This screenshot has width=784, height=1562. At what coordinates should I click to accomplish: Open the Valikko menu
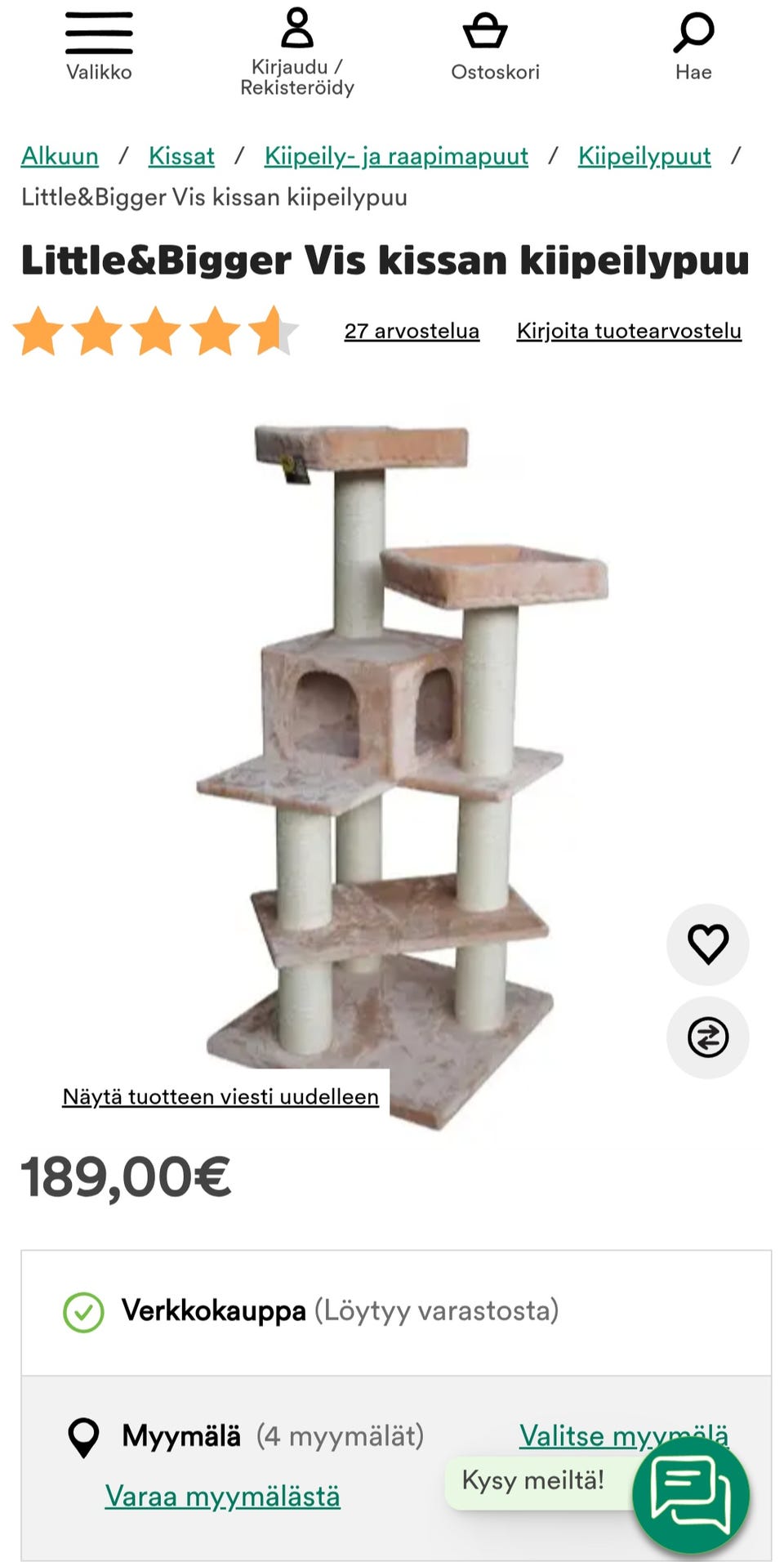click(x=99, y=46)
